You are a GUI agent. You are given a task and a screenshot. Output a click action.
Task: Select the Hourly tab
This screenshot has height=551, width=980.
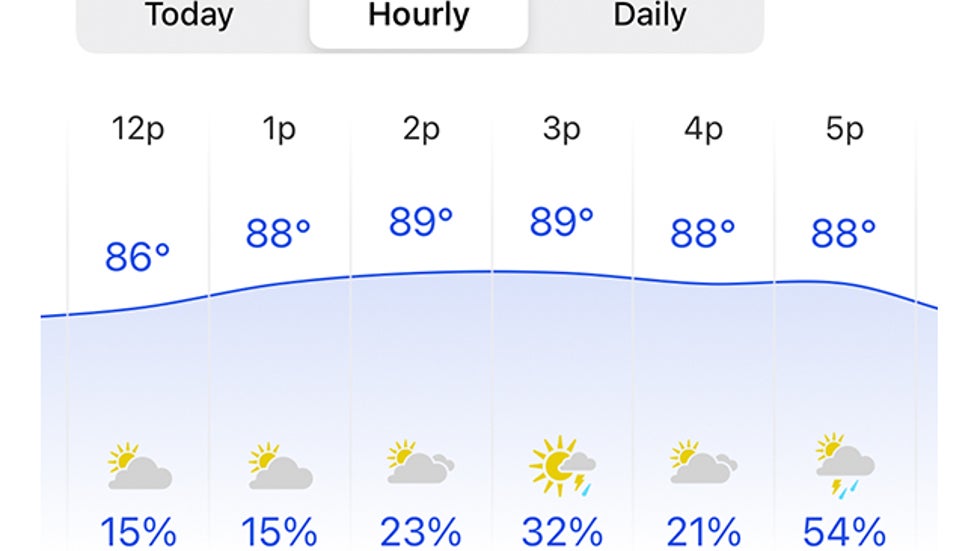click(x=418, y=18)
